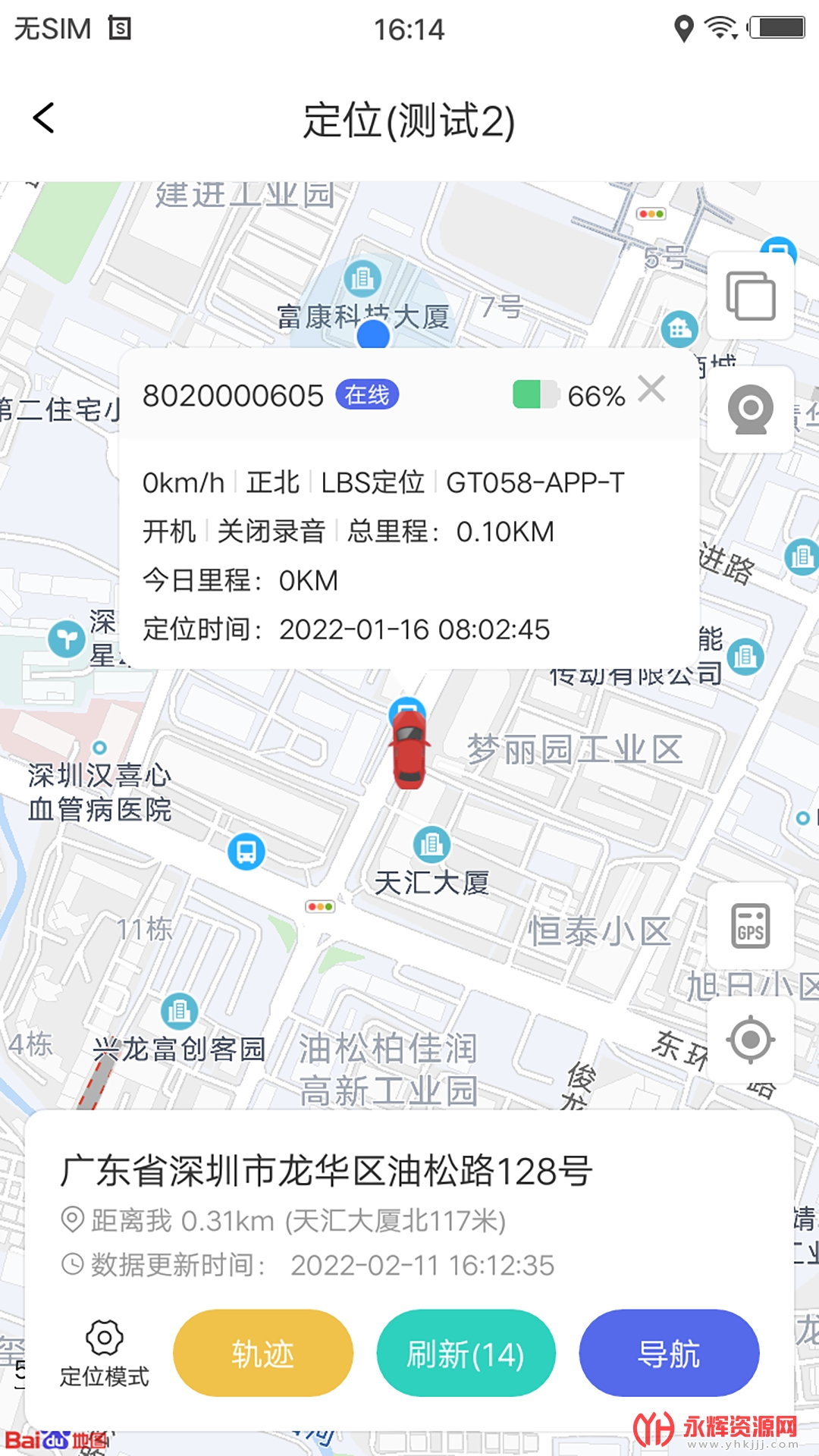This screenshot has width=819, height=1456.
Task: Open the map layers switcher
Action: point(750,296)
